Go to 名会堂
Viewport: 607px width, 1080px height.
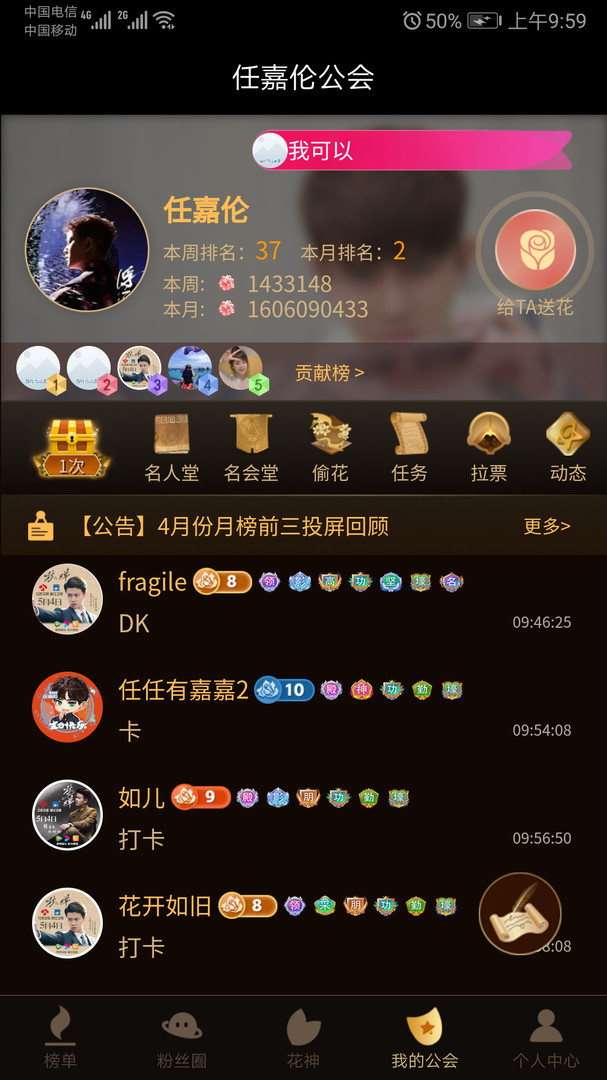pyautogui.click(x=251, y=448)
